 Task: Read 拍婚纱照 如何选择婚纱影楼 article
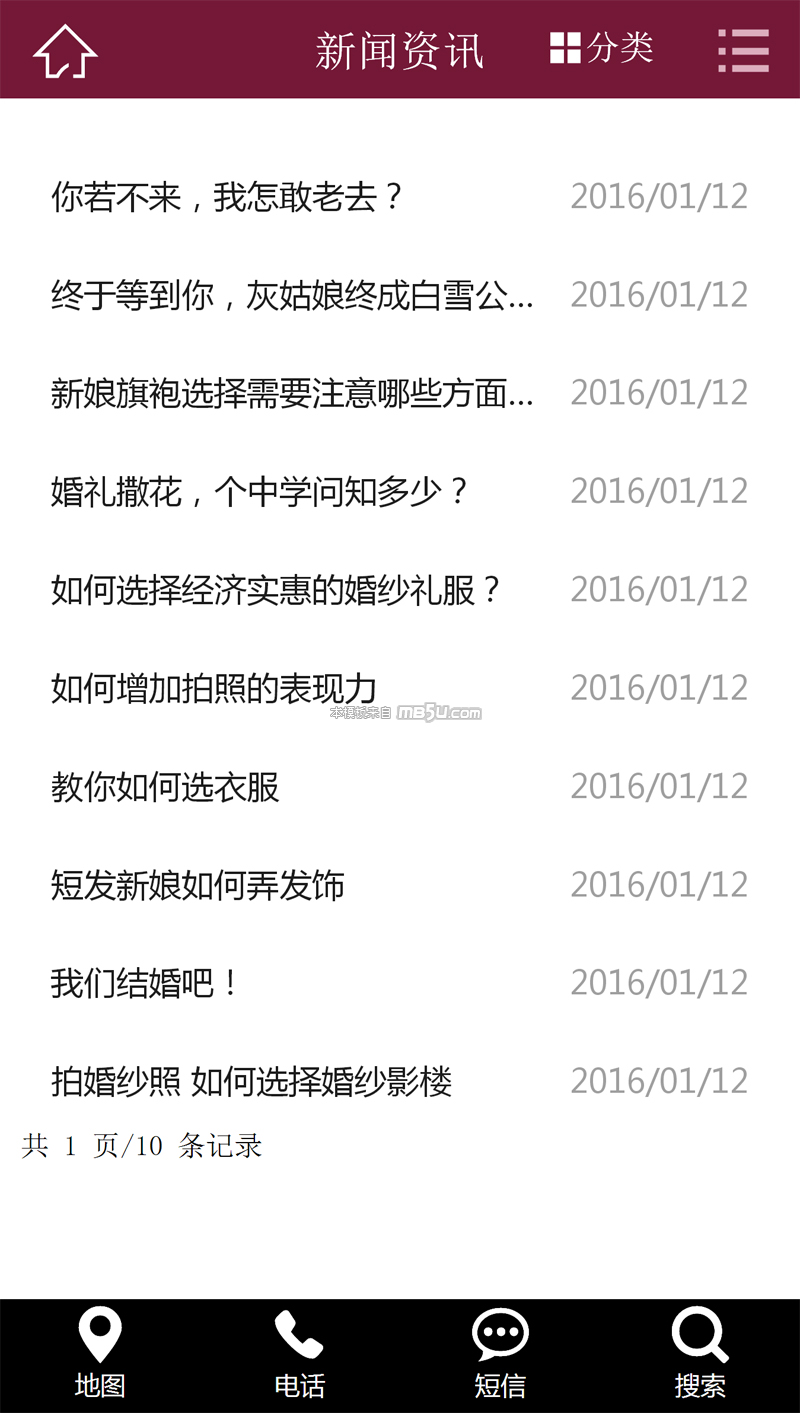click(x=252, y=1081)
